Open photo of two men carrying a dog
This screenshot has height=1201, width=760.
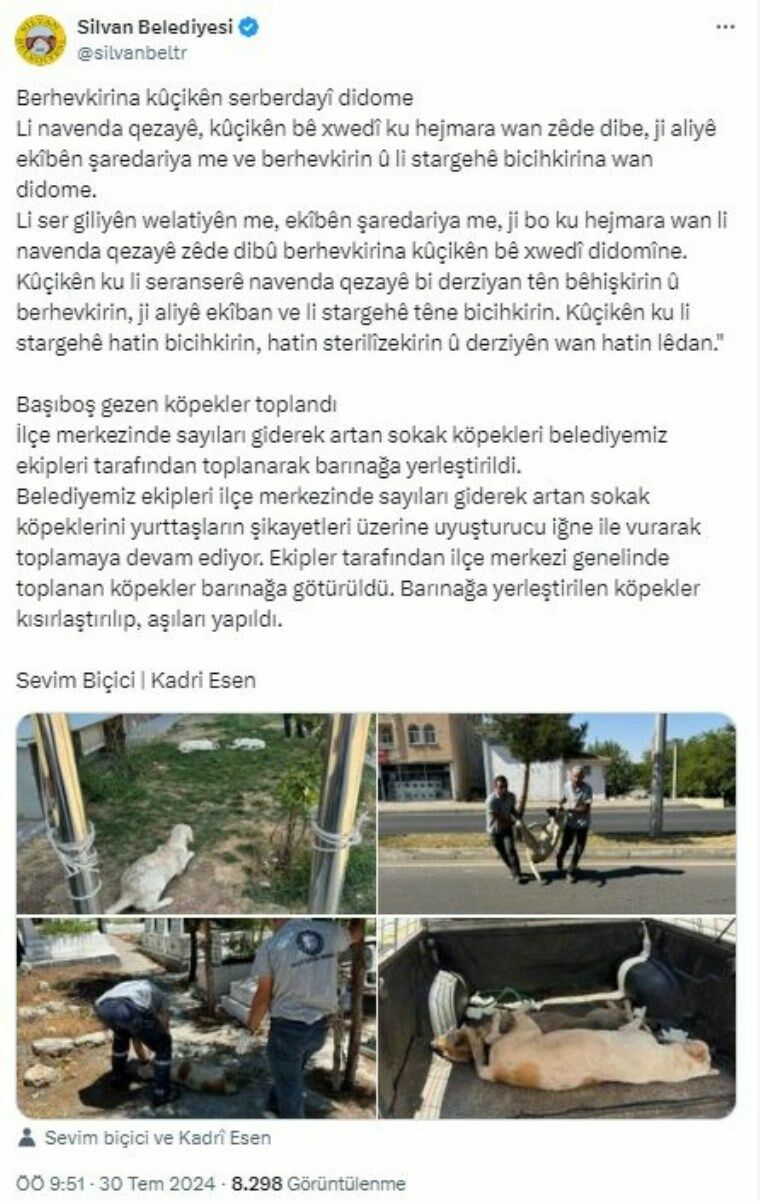coord(556,813)
